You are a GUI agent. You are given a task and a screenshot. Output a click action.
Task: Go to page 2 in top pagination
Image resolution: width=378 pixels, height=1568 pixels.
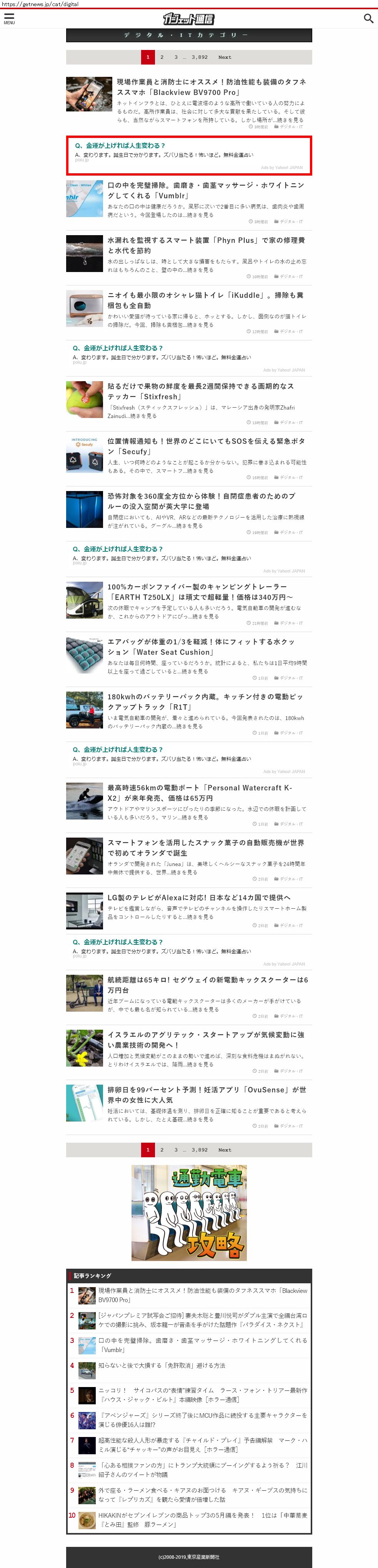pyautogui.click(x=162, y=57)
